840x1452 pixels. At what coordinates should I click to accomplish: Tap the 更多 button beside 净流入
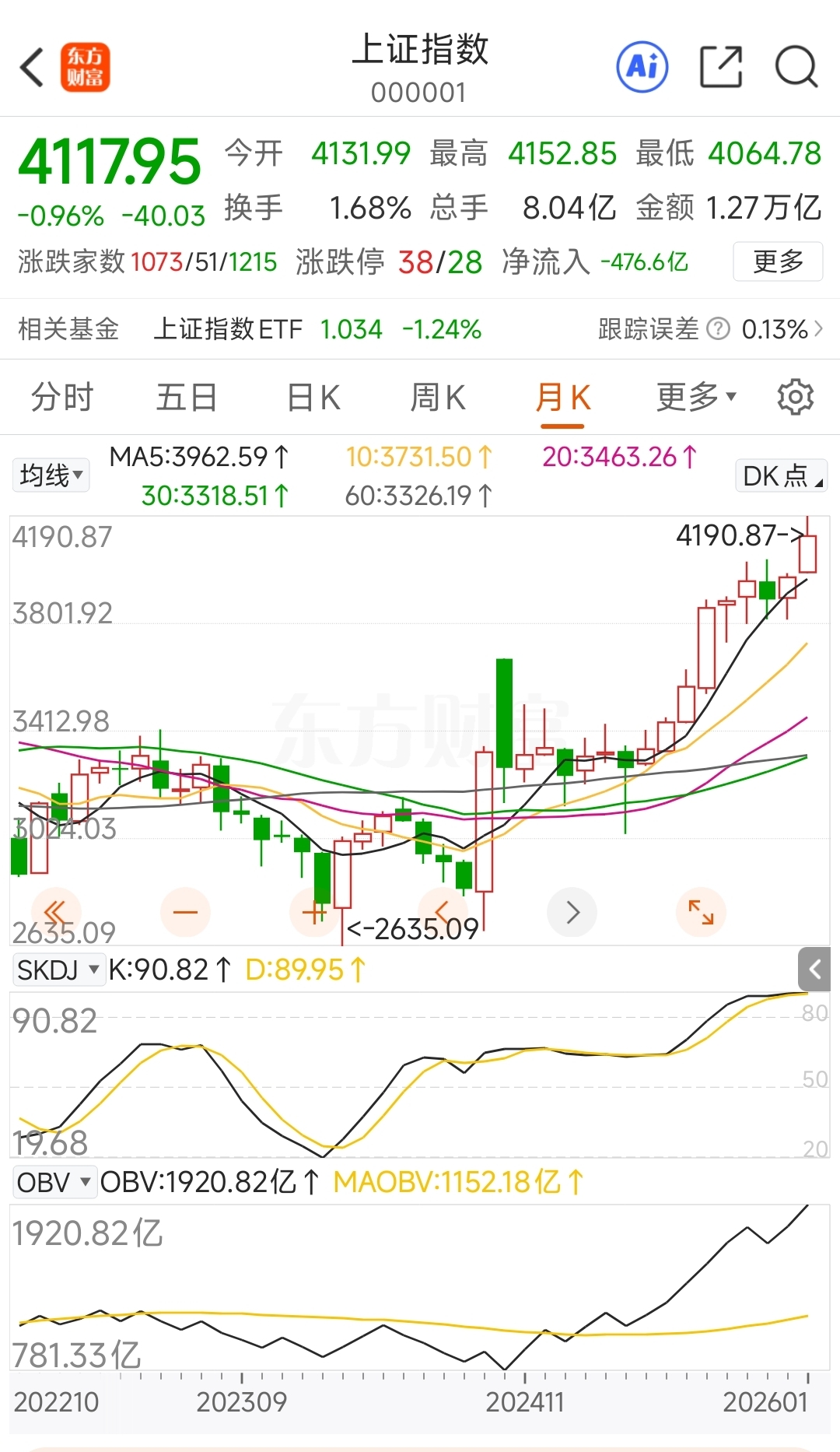click(778, 261)
